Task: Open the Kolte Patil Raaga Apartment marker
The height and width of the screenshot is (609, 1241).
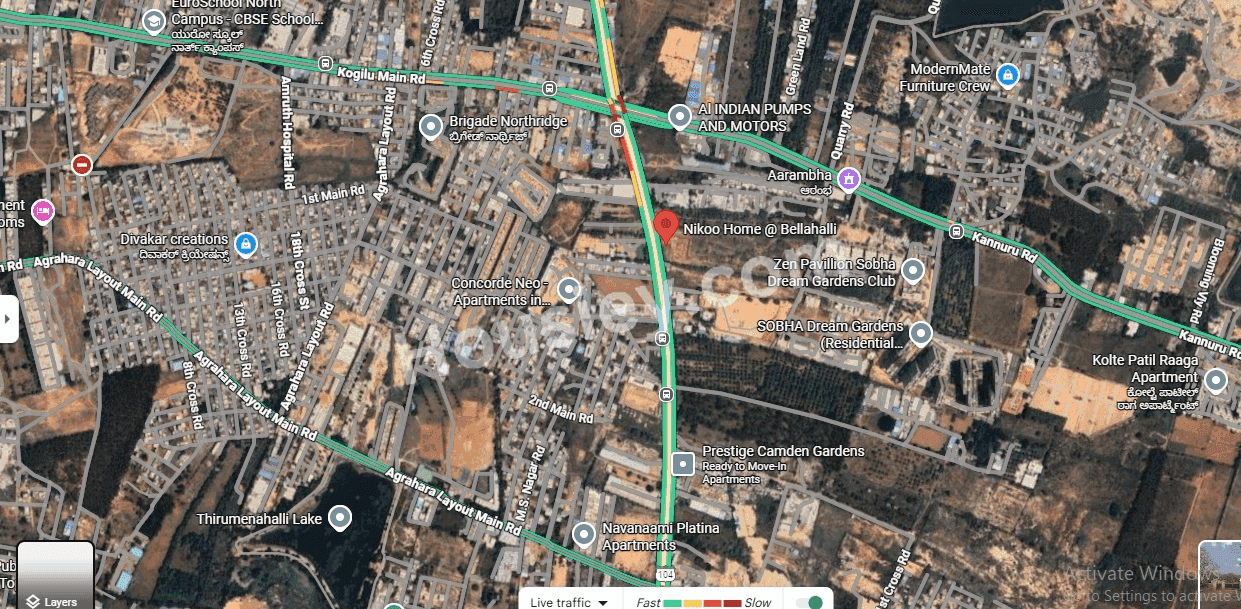Action: [1216, 380]
